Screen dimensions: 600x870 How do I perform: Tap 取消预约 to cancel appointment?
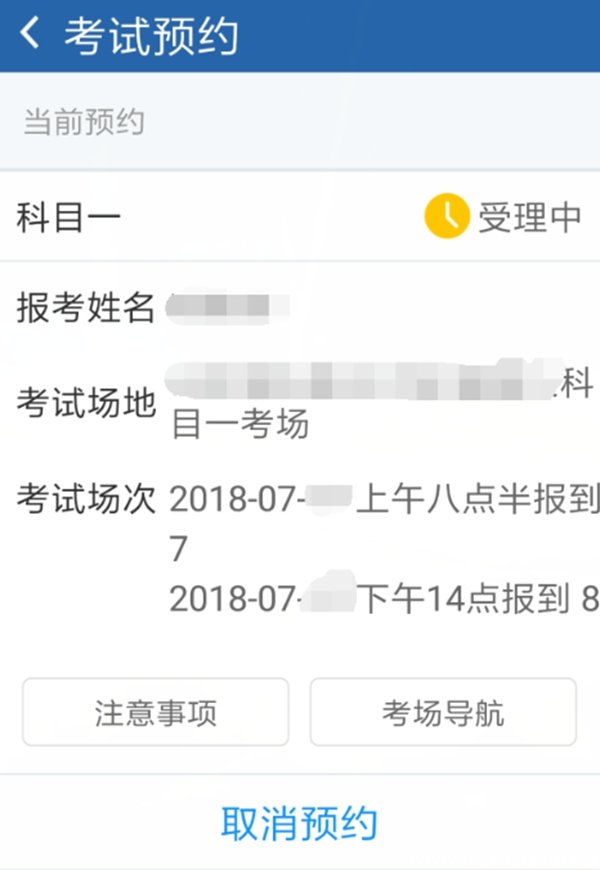click(x=299, y=823)
